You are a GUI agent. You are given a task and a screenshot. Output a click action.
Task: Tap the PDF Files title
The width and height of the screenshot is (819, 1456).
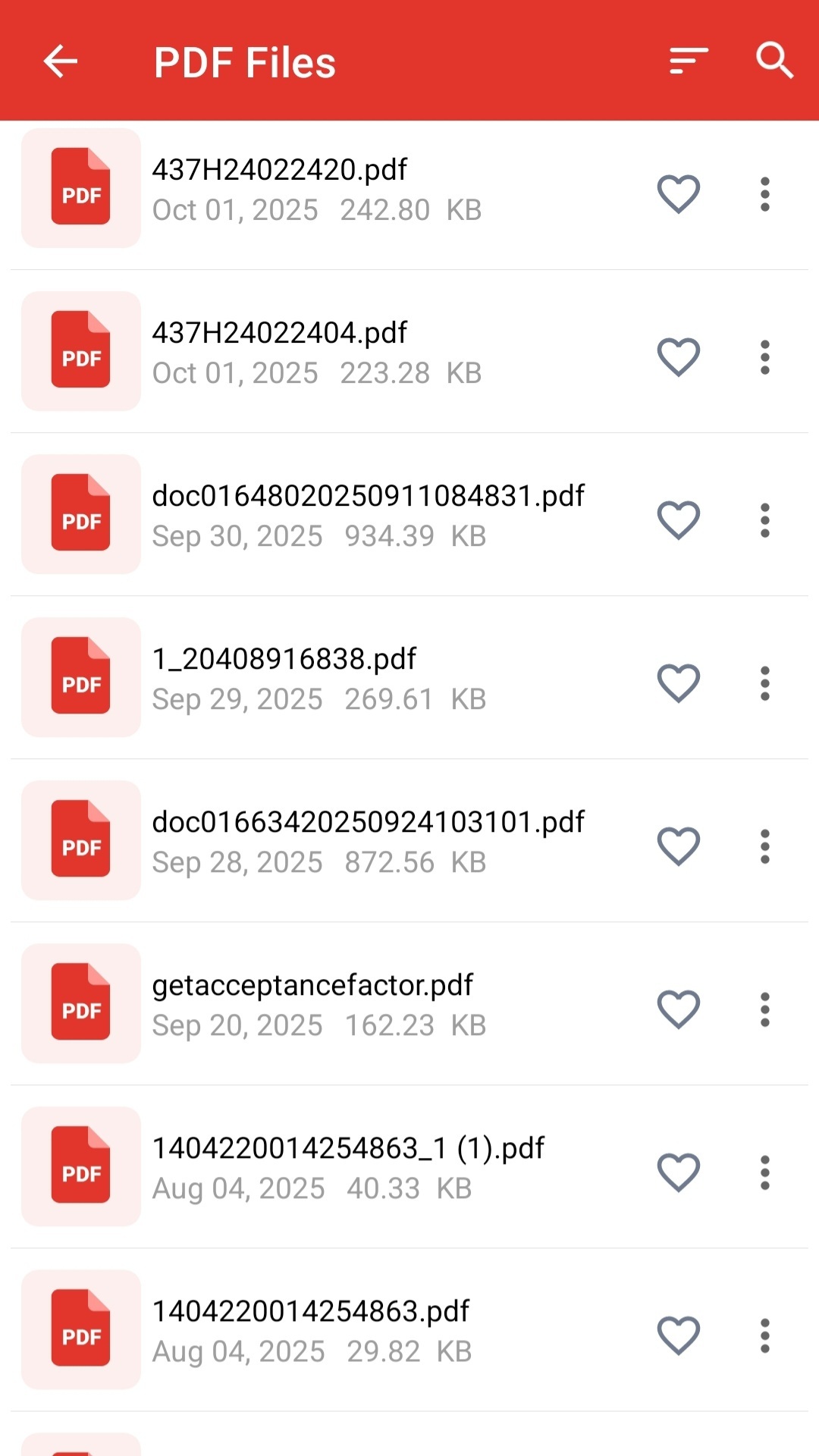coord(245,61)
